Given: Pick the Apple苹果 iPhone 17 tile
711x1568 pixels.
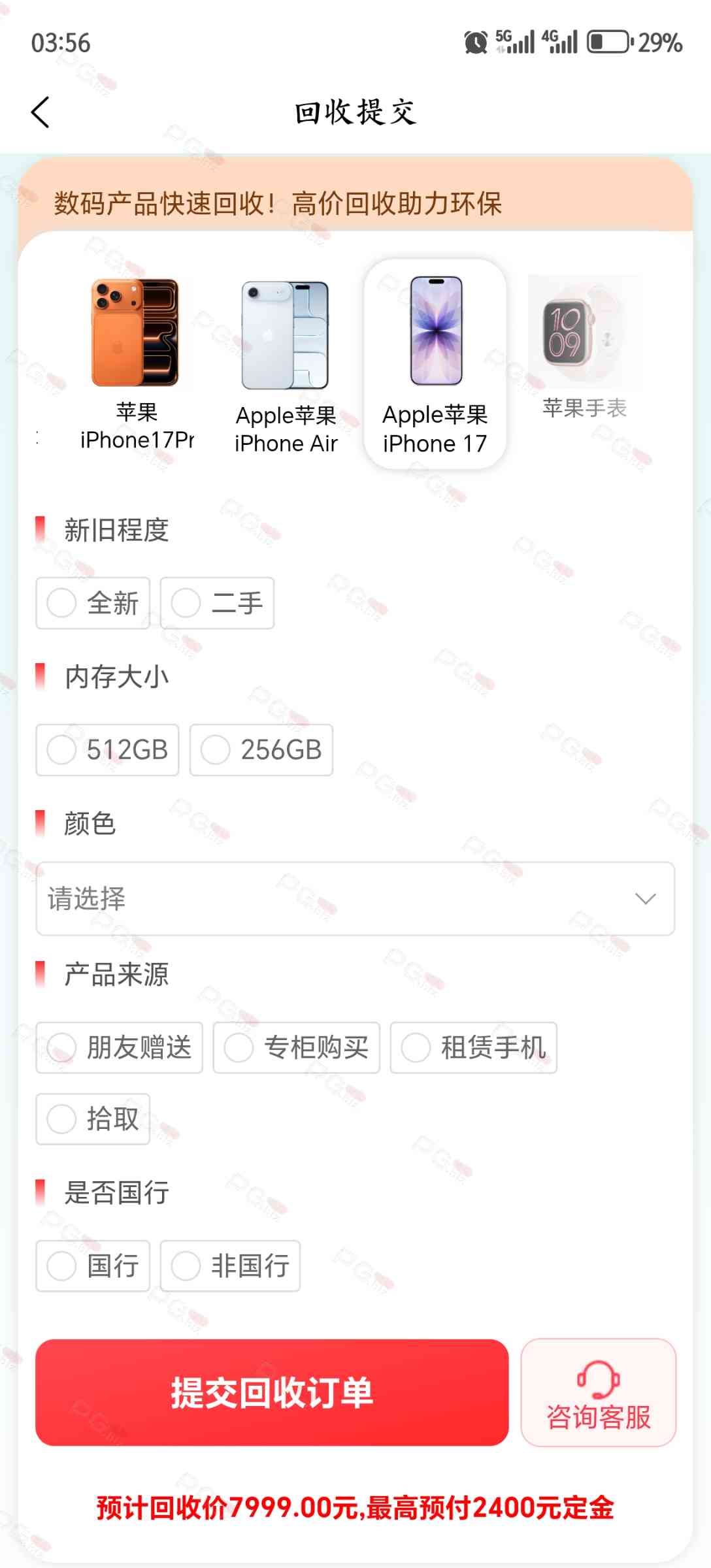Looking at the screenshot, I should click(x=435, y=365).
